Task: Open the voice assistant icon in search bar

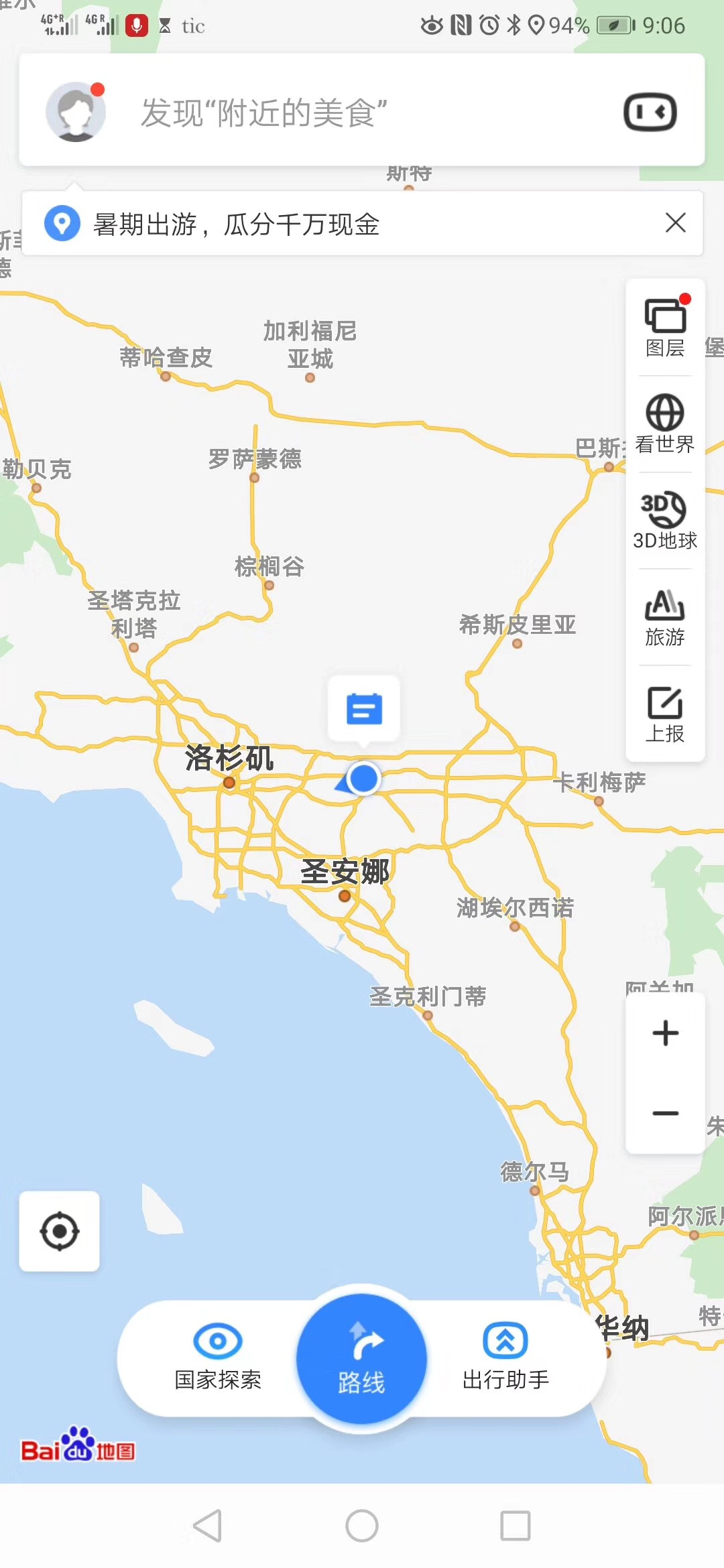Action: click(x=650, y=112)
